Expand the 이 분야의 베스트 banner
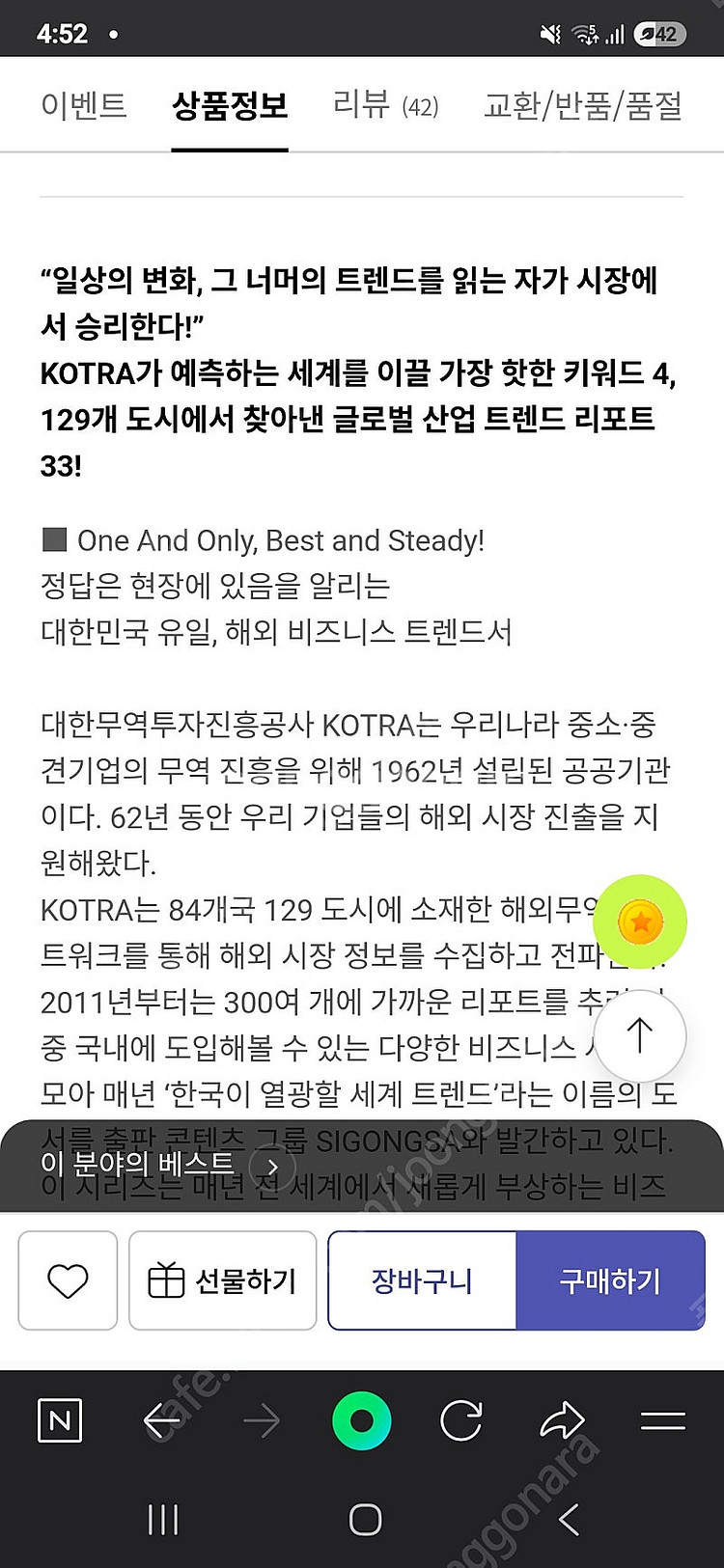 (160, 1165)
